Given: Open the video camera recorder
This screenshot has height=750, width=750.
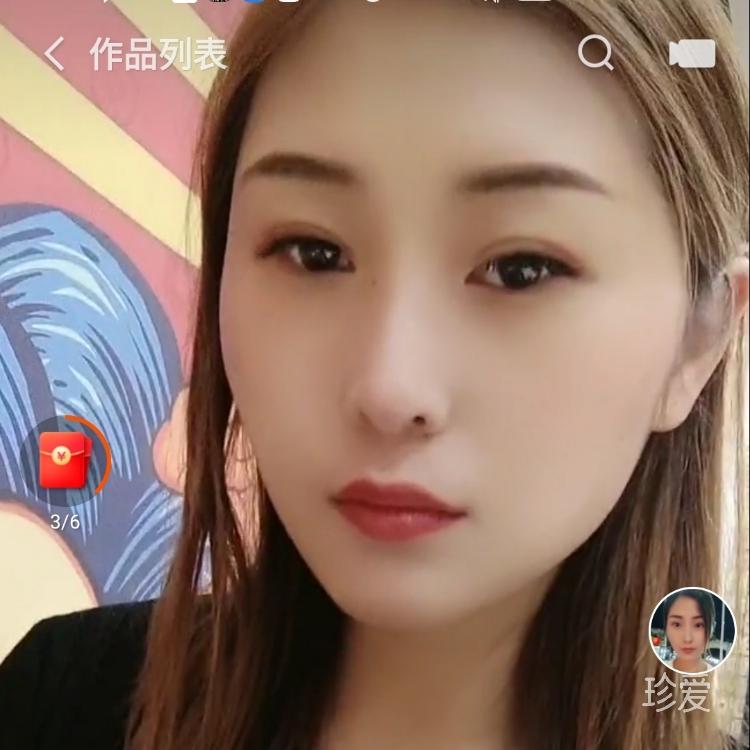Looking at the screenshot, I should pos(692,54).
